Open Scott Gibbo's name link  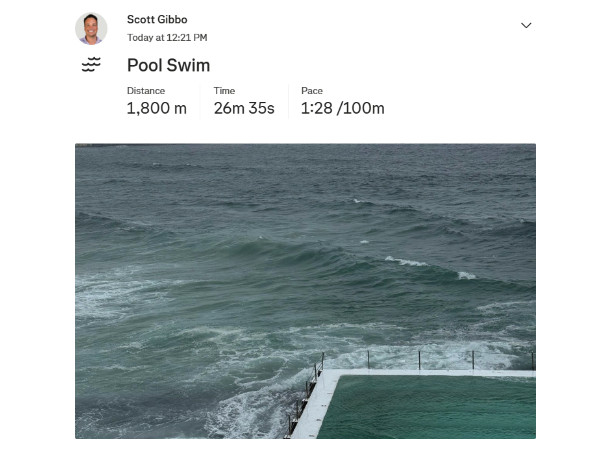[157, 19]
